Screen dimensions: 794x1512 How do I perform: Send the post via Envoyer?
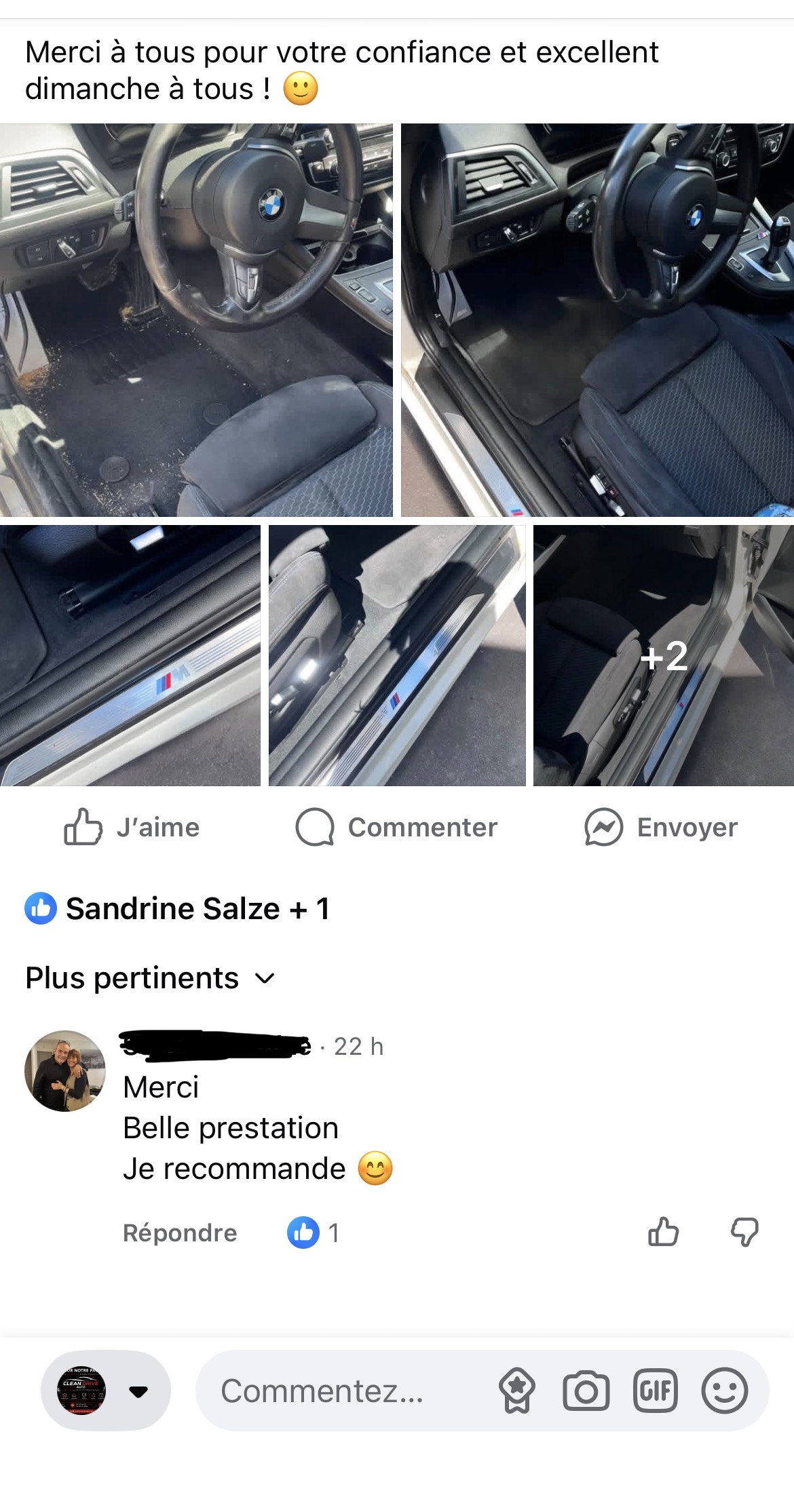click(x=661, y=827)
